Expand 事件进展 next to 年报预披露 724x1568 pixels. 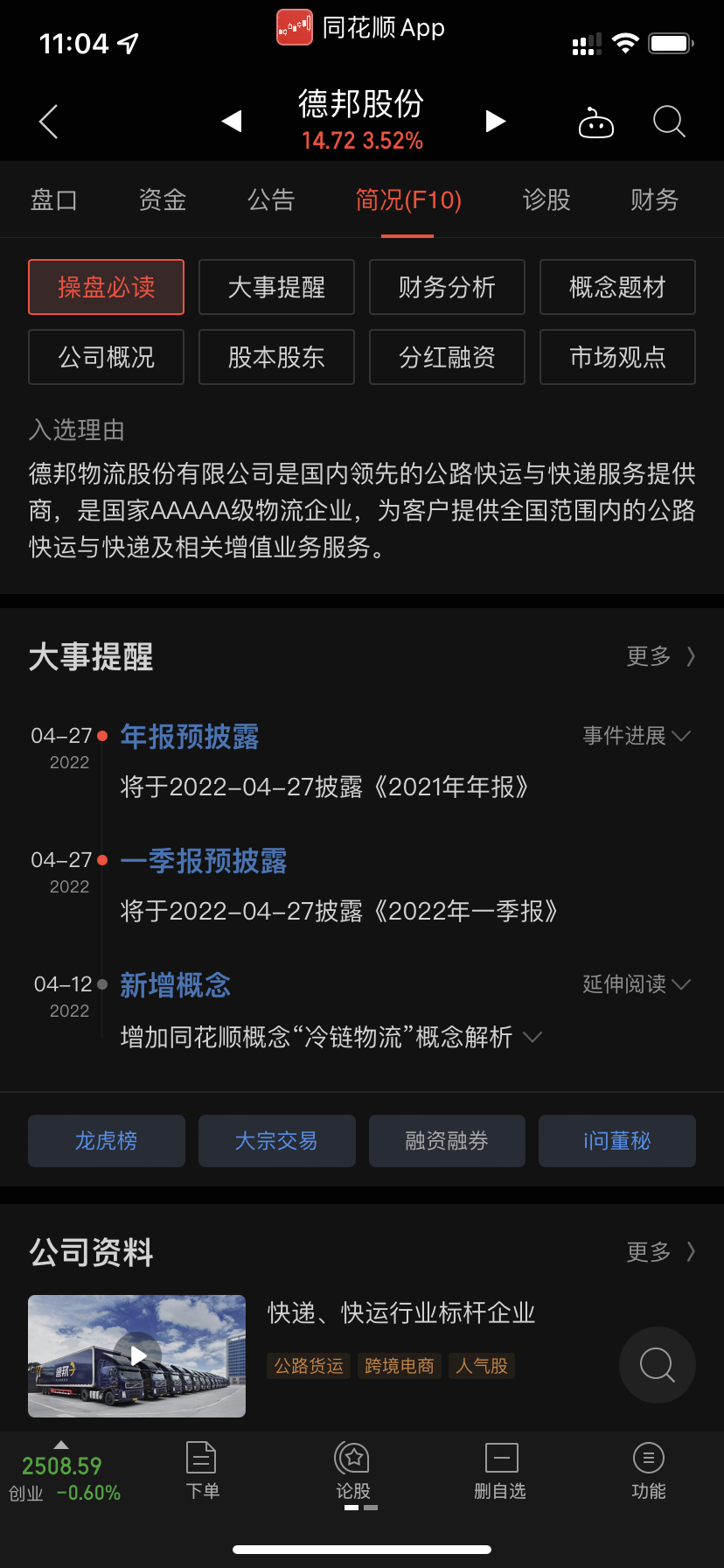[637, 737]
